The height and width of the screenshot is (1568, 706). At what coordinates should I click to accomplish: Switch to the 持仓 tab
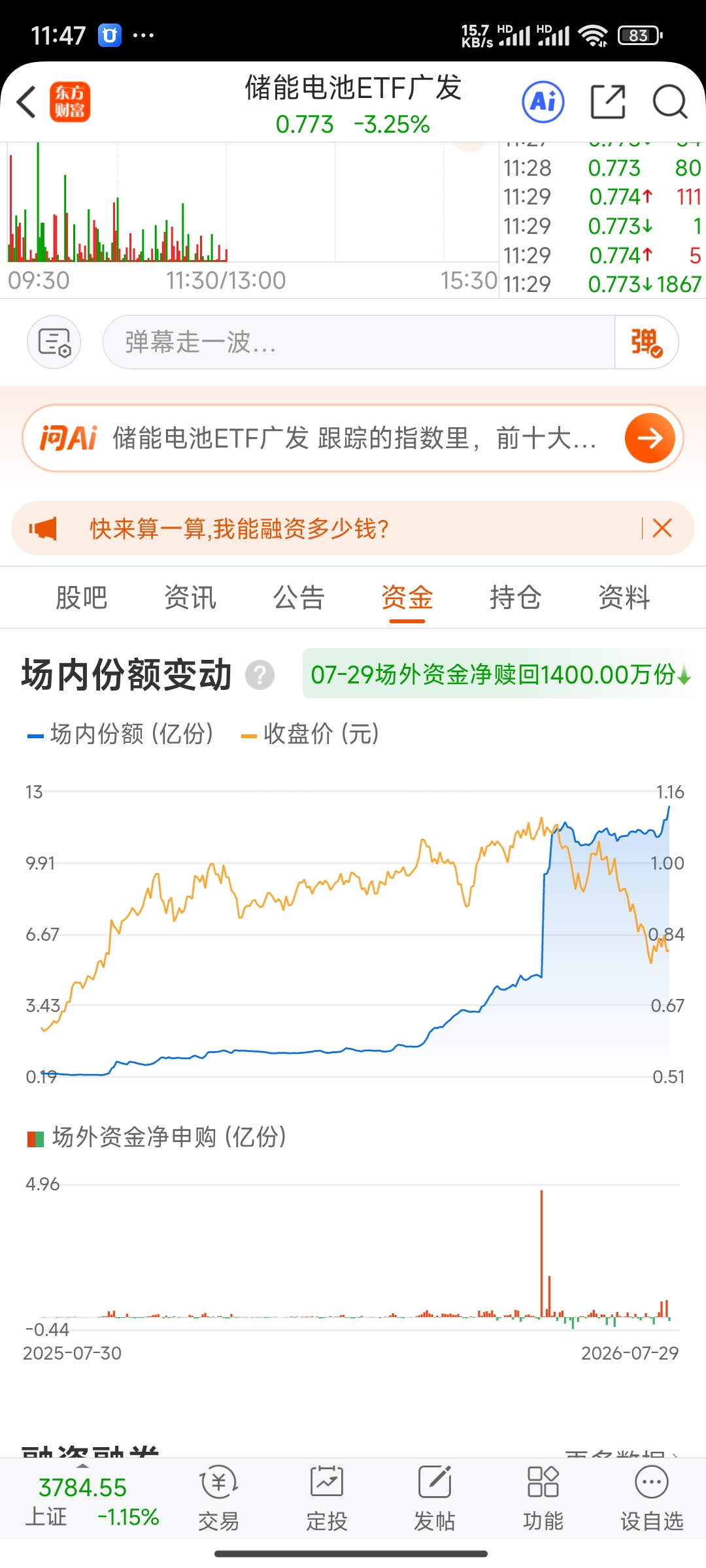[x=516, y=597]
